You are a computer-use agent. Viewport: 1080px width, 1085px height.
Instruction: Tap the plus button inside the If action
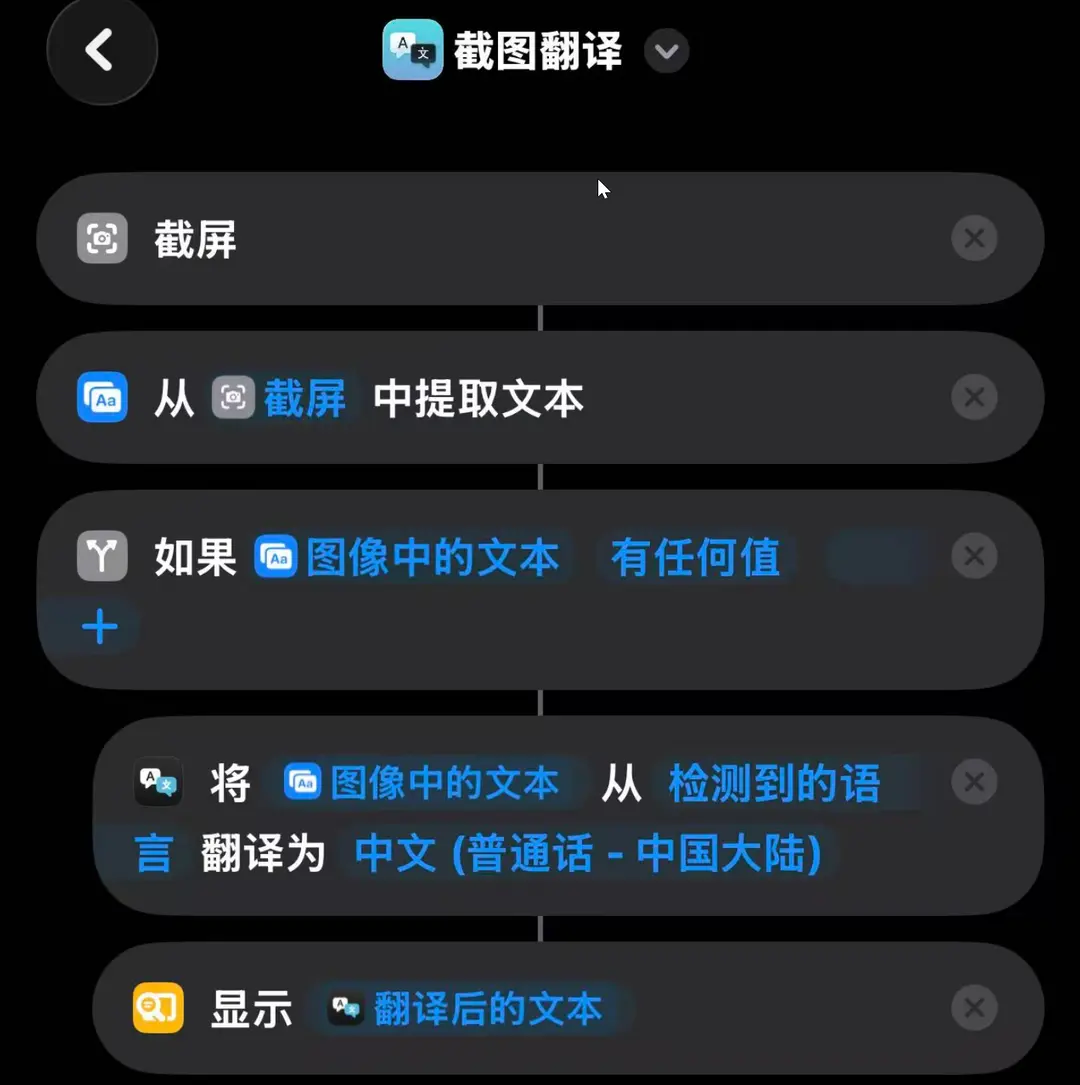tap(99, 627)
